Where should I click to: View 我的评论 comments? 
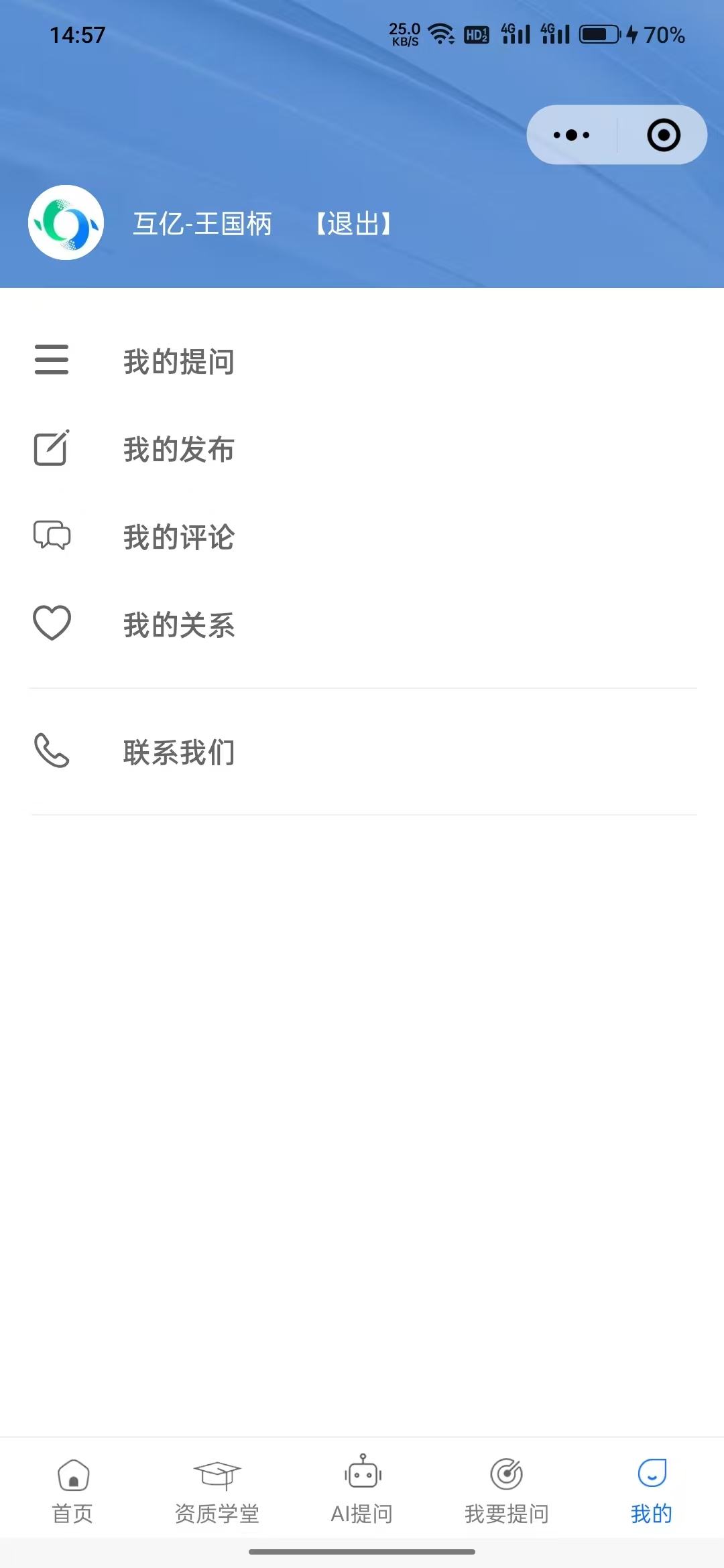coord(178,537)
